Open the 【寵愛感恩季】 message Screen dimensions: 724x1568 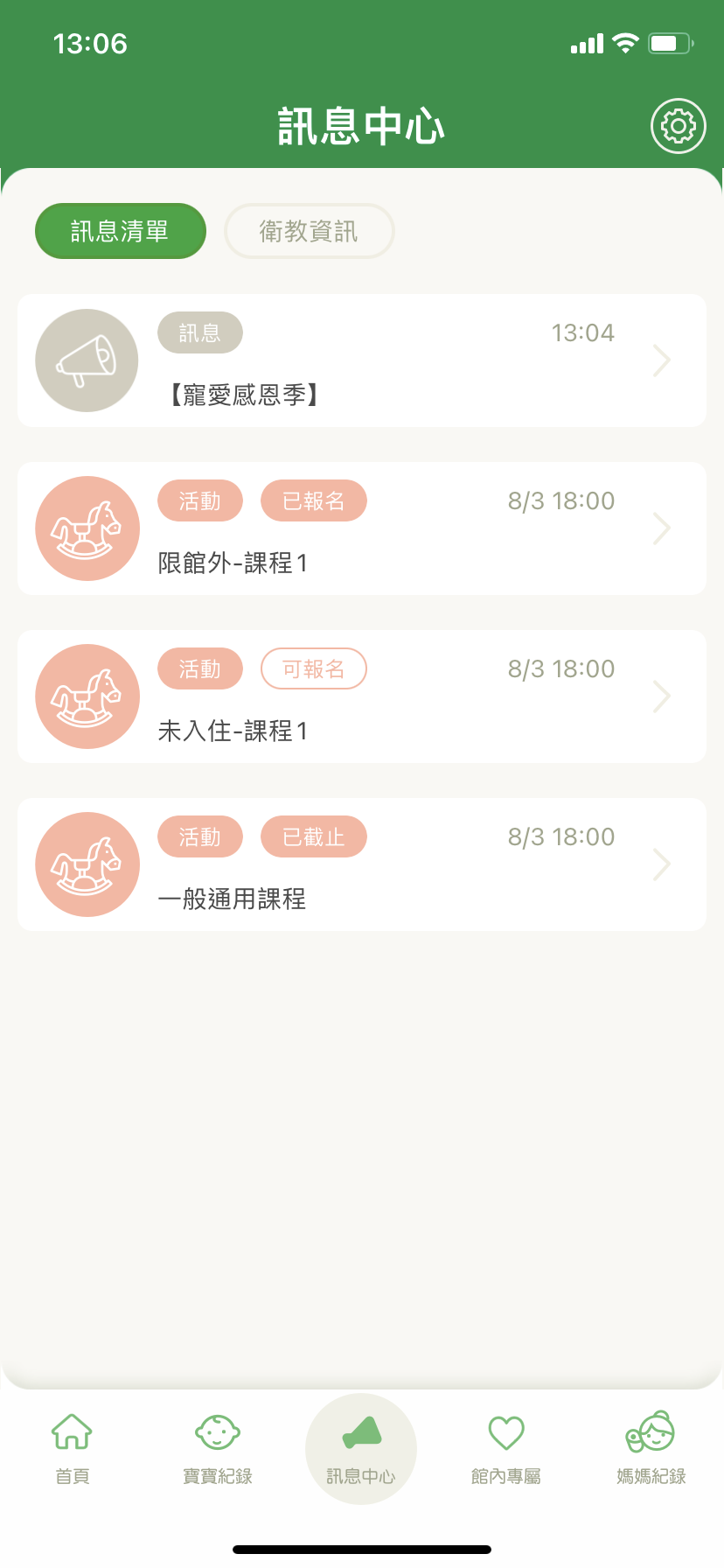pyautogui.click(x=361, y=360)
